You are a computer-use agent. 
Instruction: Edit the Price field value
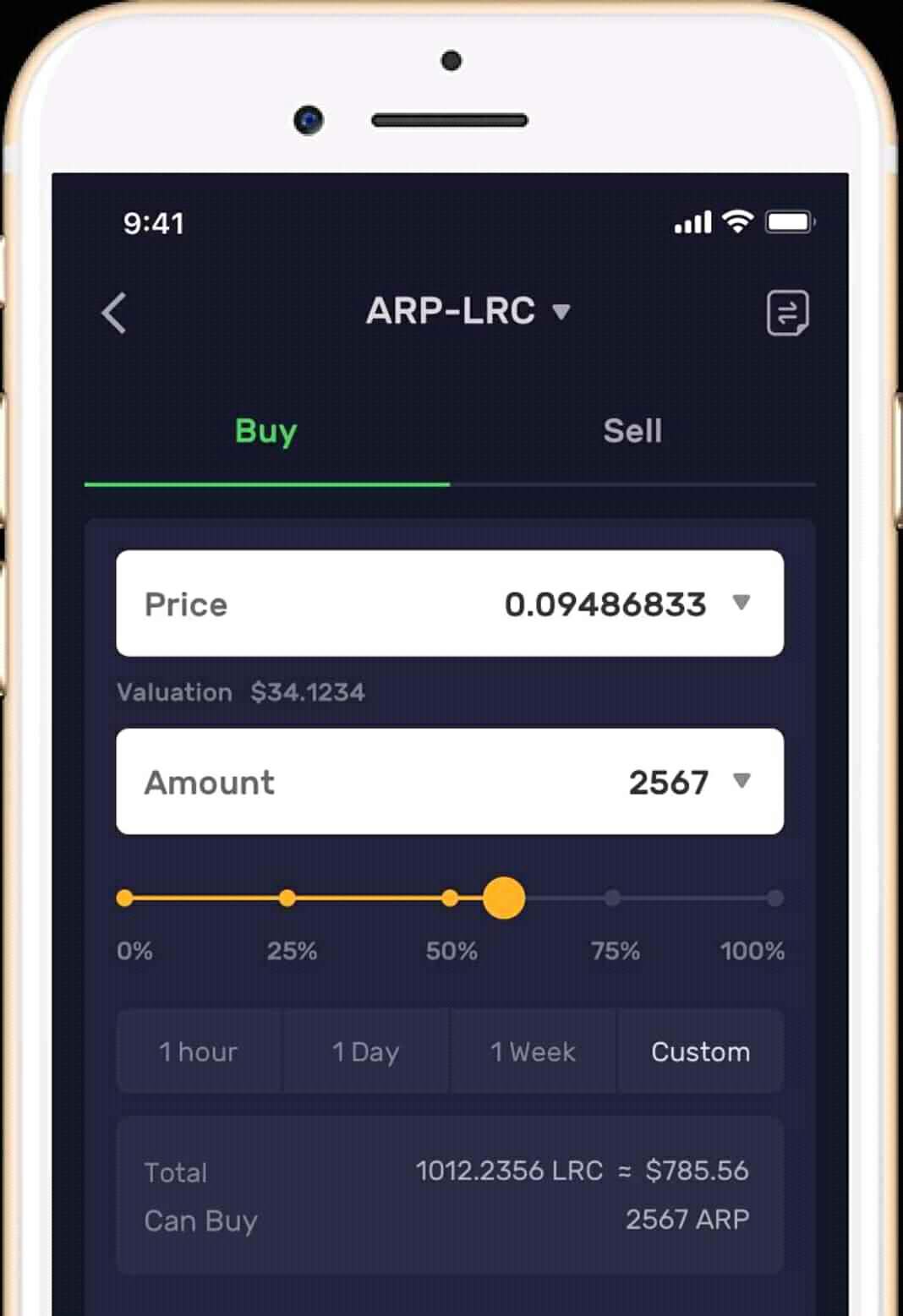(604, 604)
